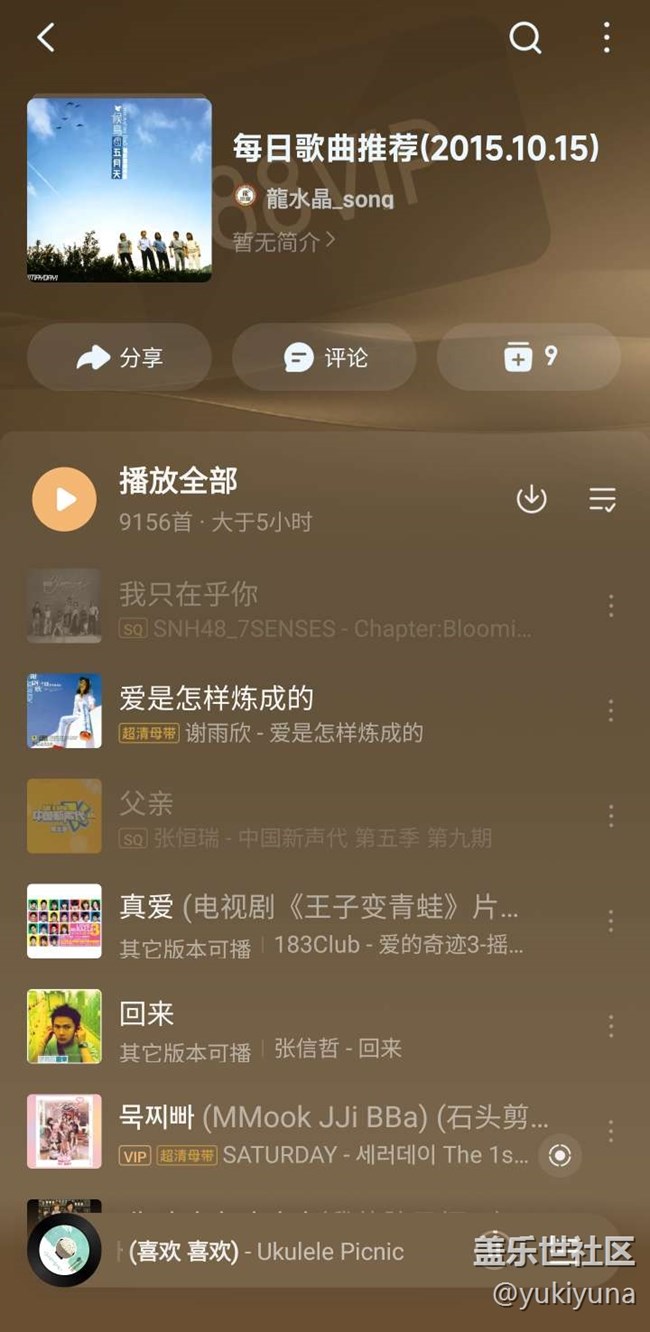Open search in the playlist header

click(x=525, y=38)
